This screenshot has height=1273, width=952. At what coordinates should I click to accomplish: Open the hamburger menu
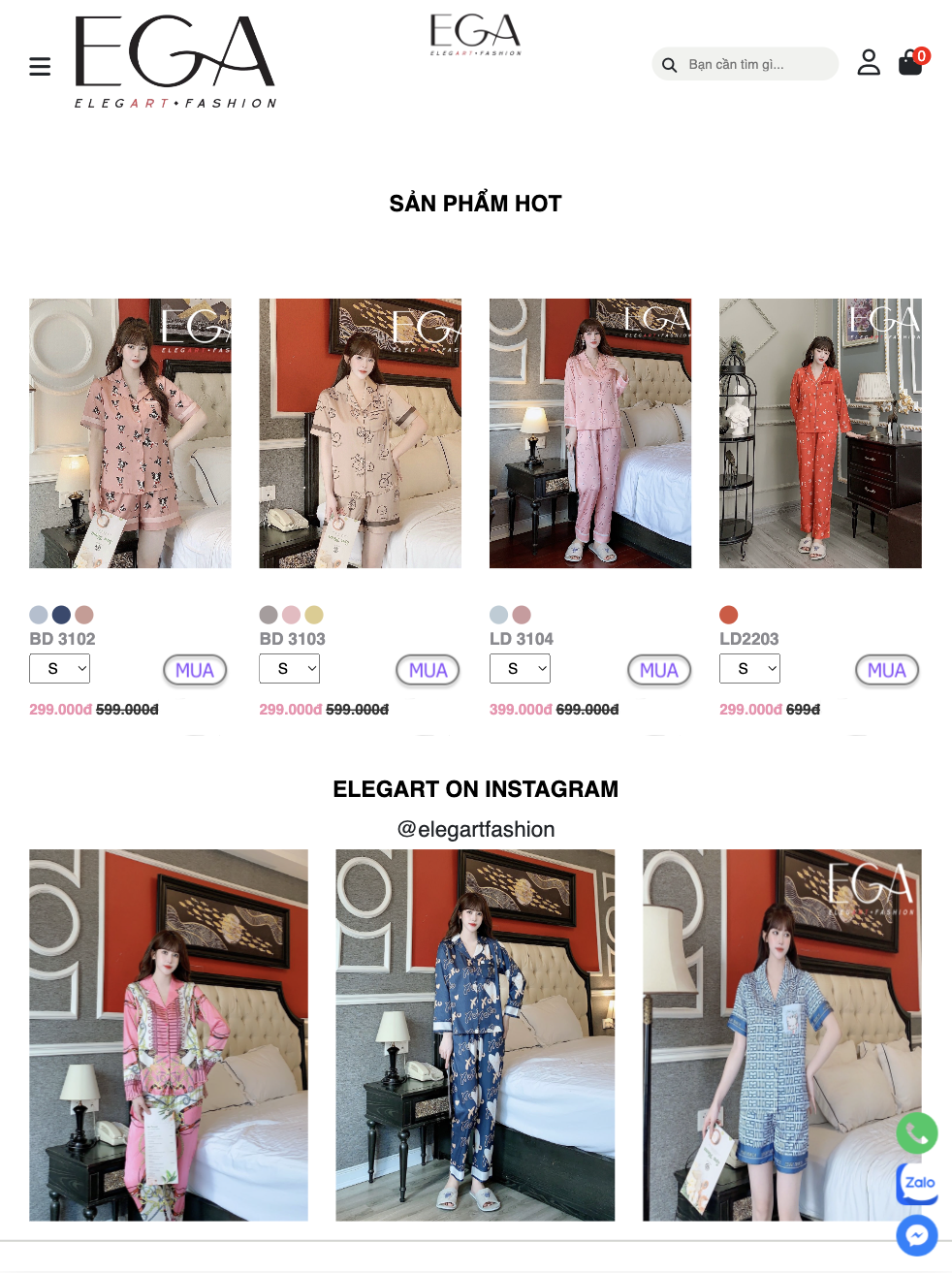40,67
